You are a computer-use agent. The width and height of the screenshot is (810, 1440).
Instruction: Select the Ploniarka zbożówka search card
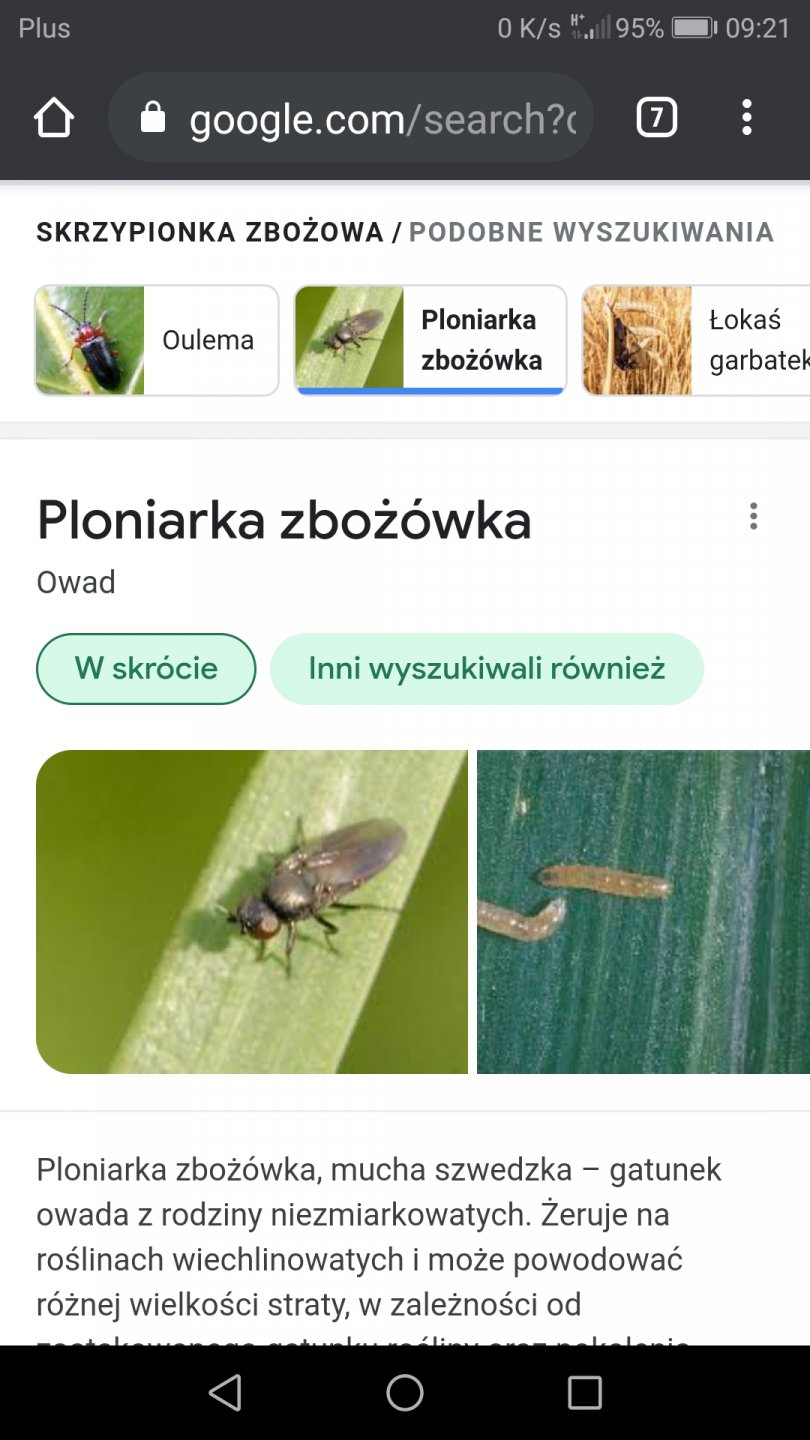[x=430, y=340]
